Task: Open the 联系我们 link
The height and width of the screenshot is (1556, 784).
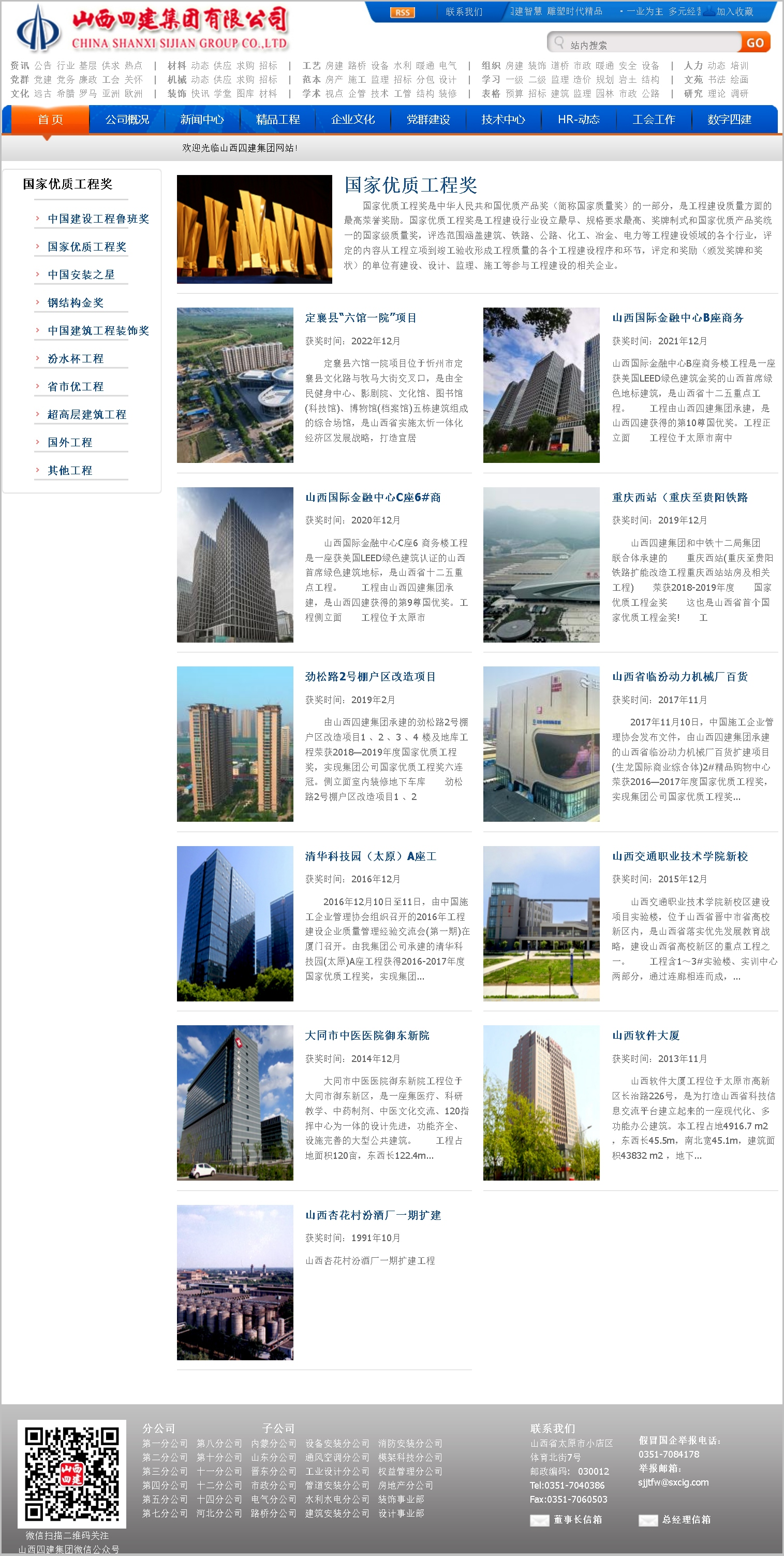Action: (x=464, y=12)
